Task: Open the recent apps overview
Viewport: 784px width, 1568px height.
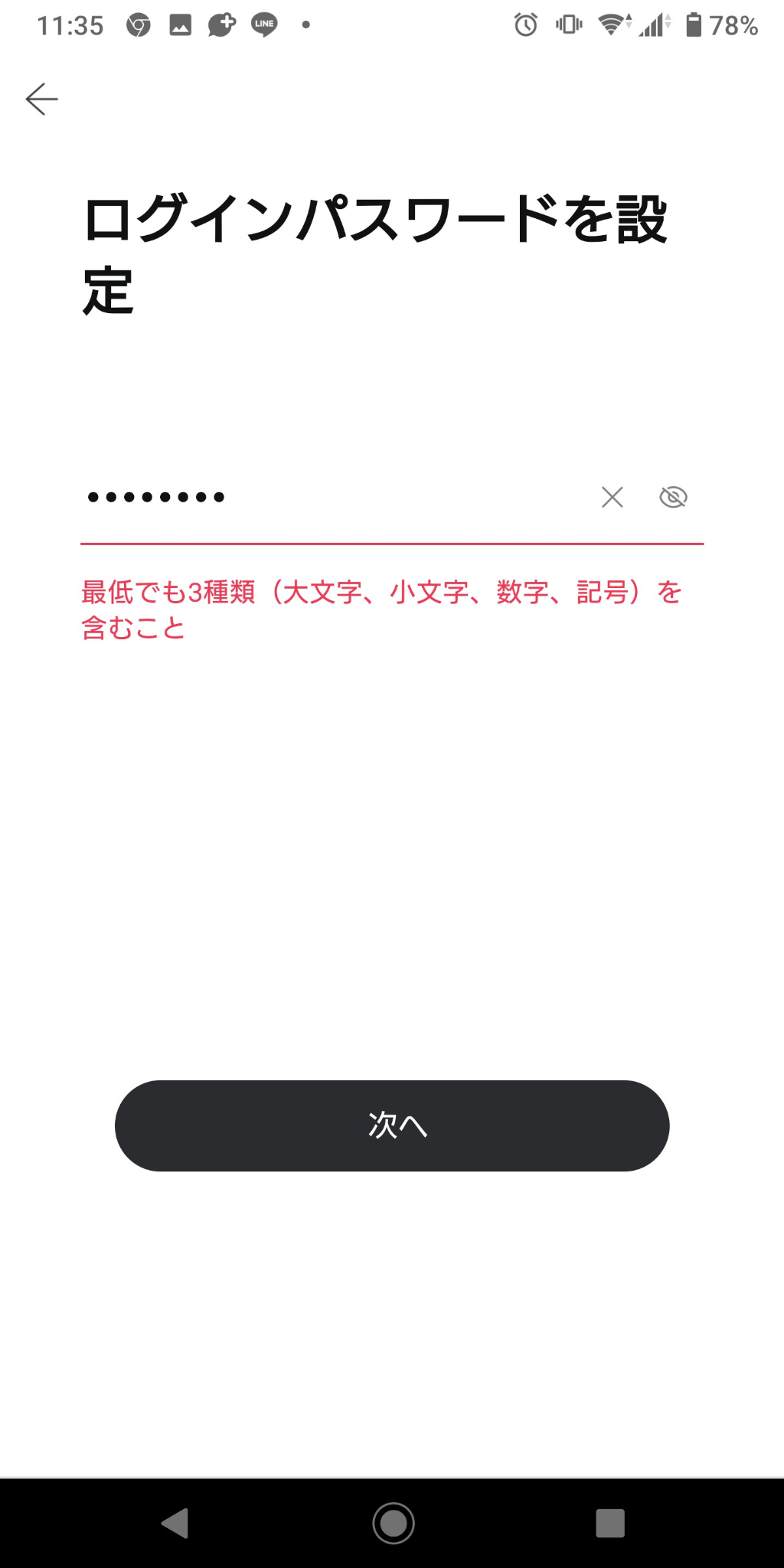Action: coord(609,1523)
